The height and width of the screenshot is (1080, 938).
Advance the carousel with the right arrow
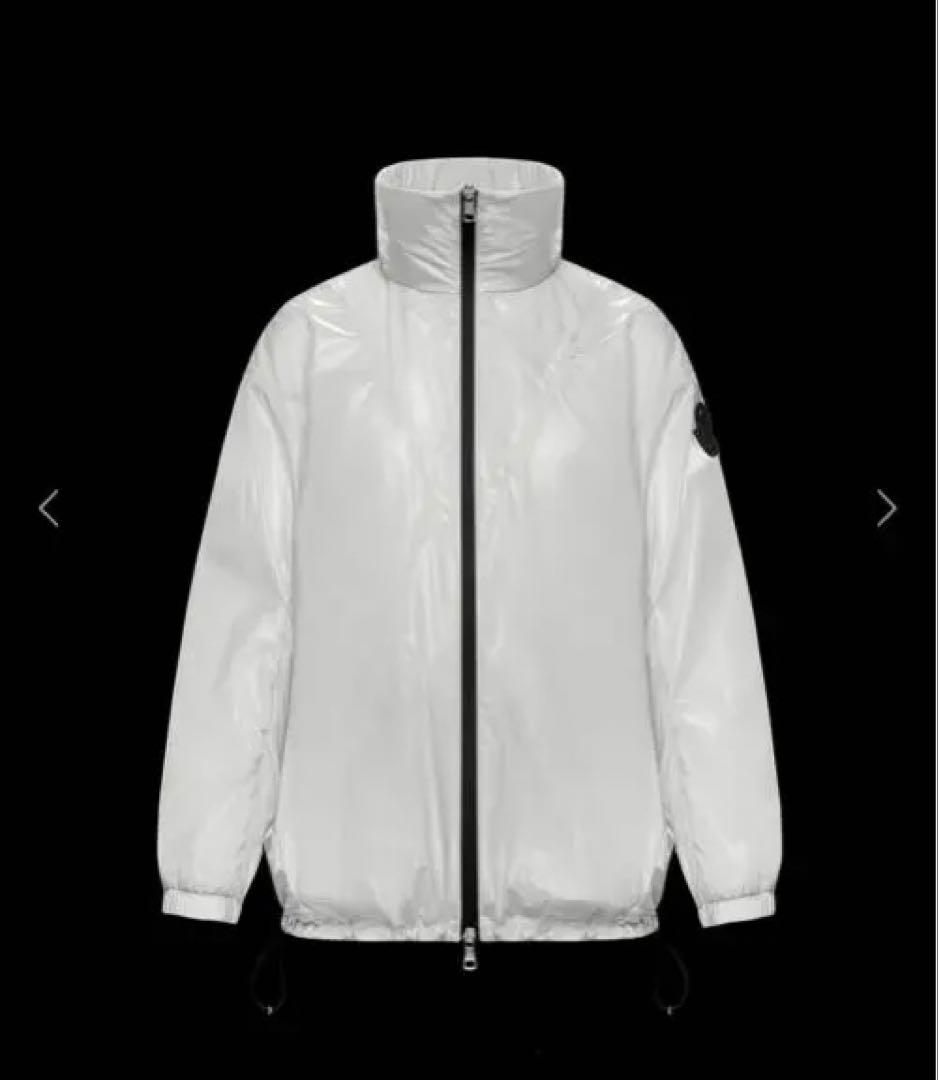pyautogui.click(x=886, y=509)
